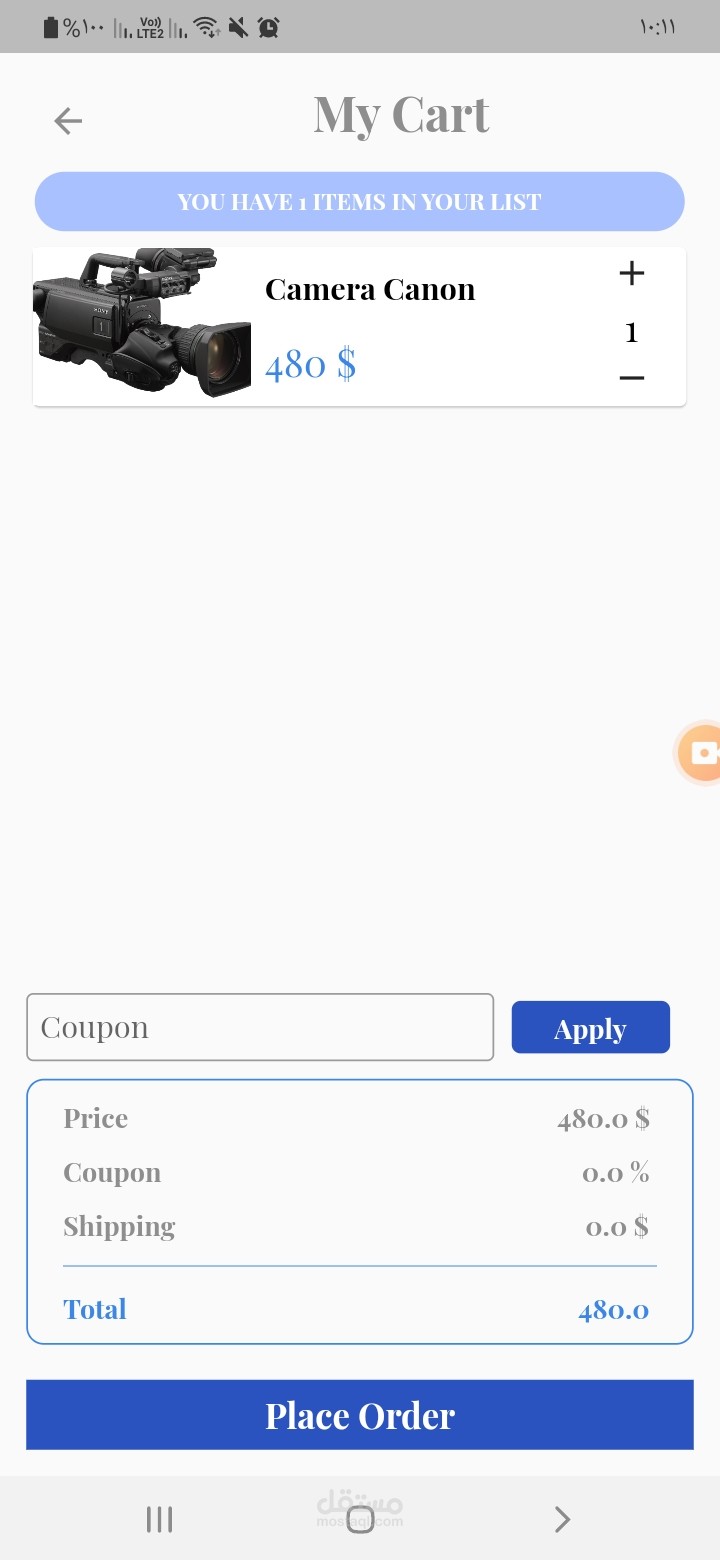The height and width of the screenshot is (1560, 720).
Task: Tap the floating screen recorder bubble
Action: (701, 753)
